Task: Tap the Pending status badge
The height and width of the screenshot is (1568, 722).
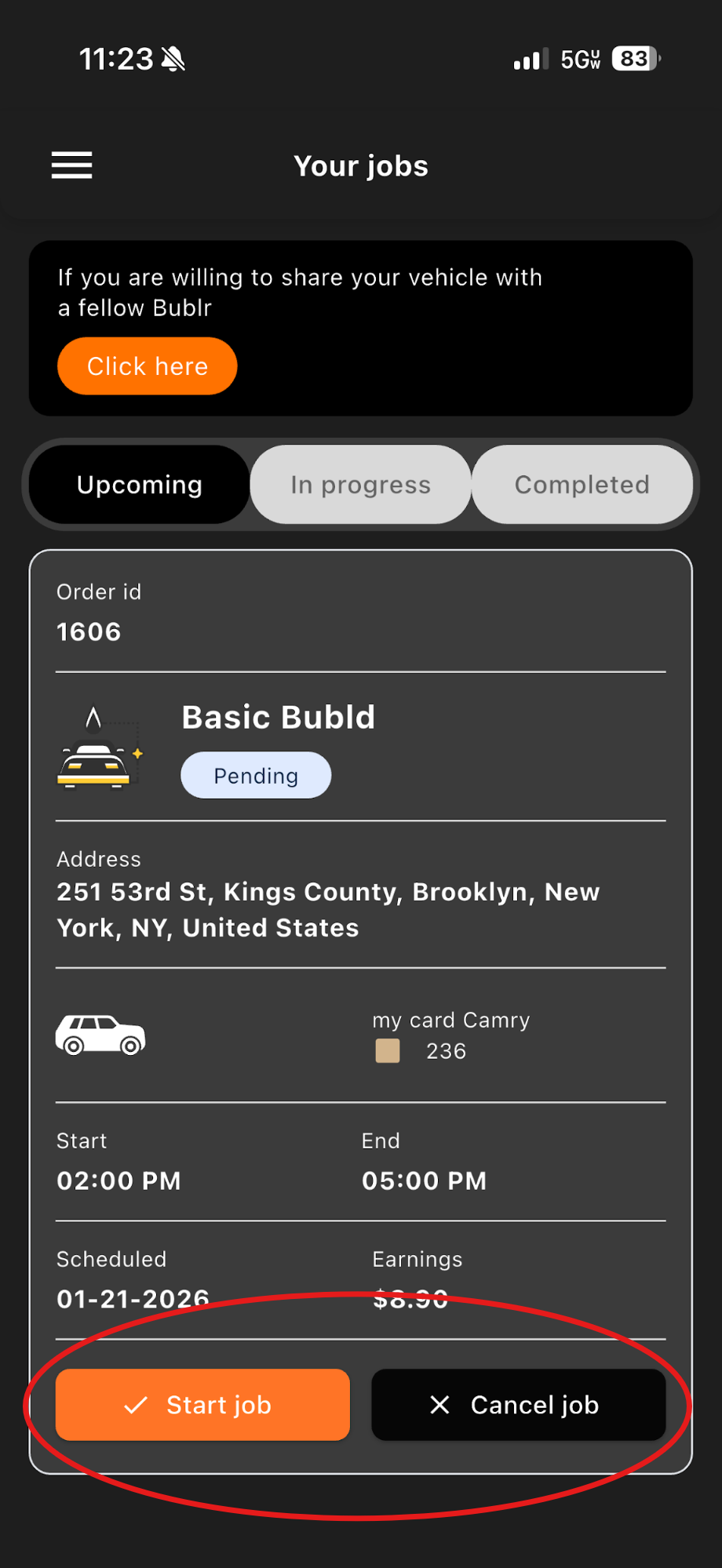Action: click(x=256, y=775)
